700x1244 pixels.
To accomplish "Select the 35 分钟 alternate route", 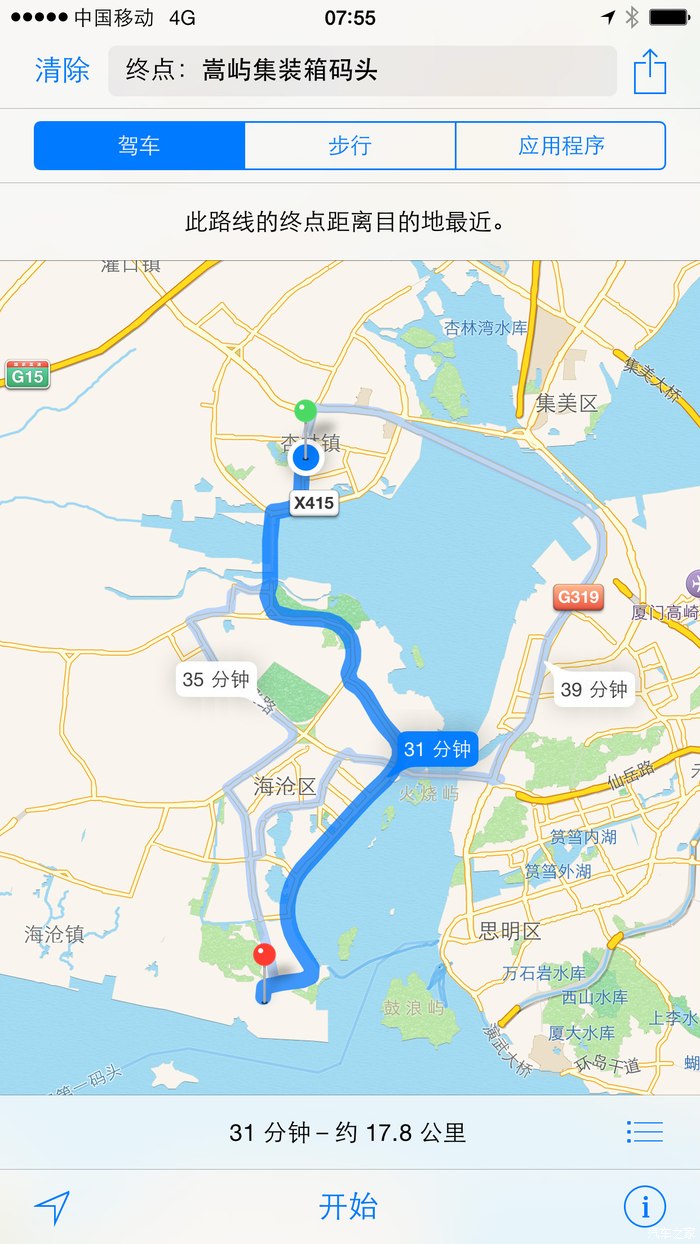I will (x=216, y=680).
